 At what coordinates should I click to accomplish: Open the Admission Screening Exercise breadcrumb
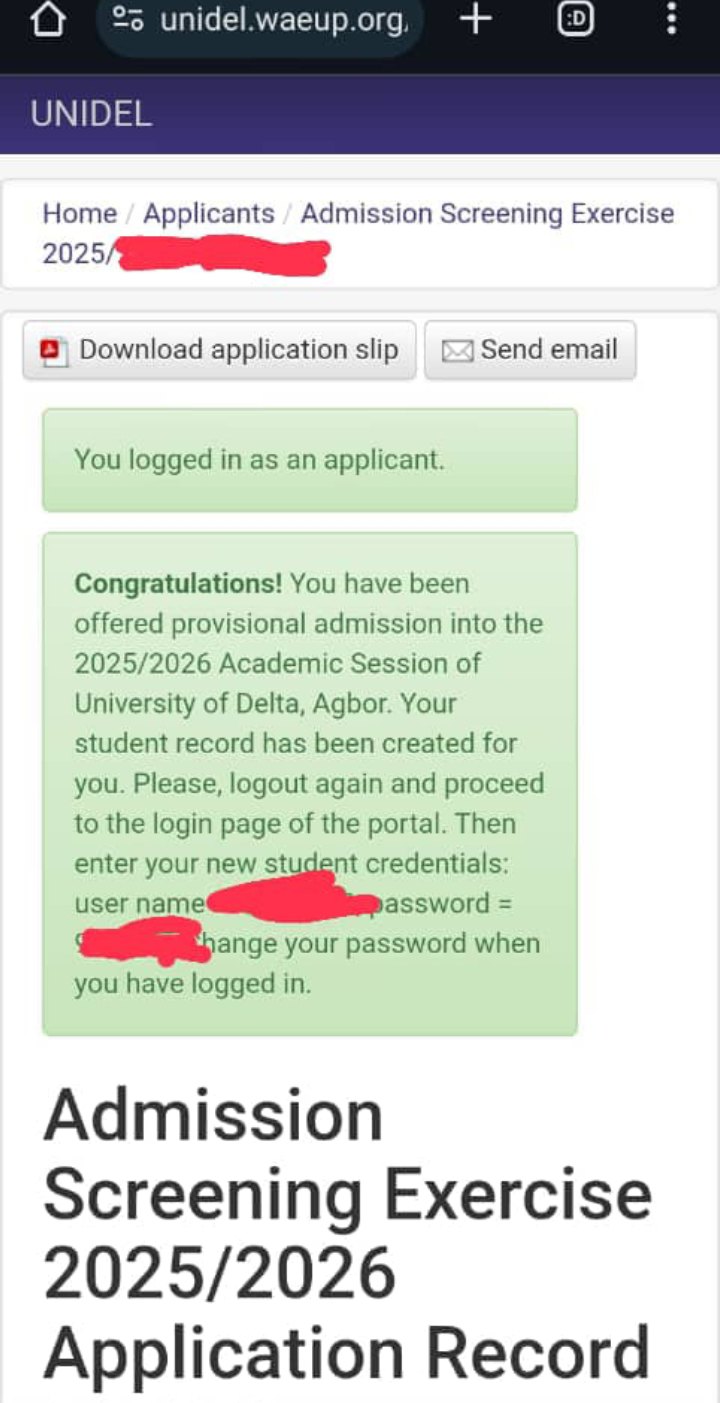pyautogui.click(x=487, y=213)
